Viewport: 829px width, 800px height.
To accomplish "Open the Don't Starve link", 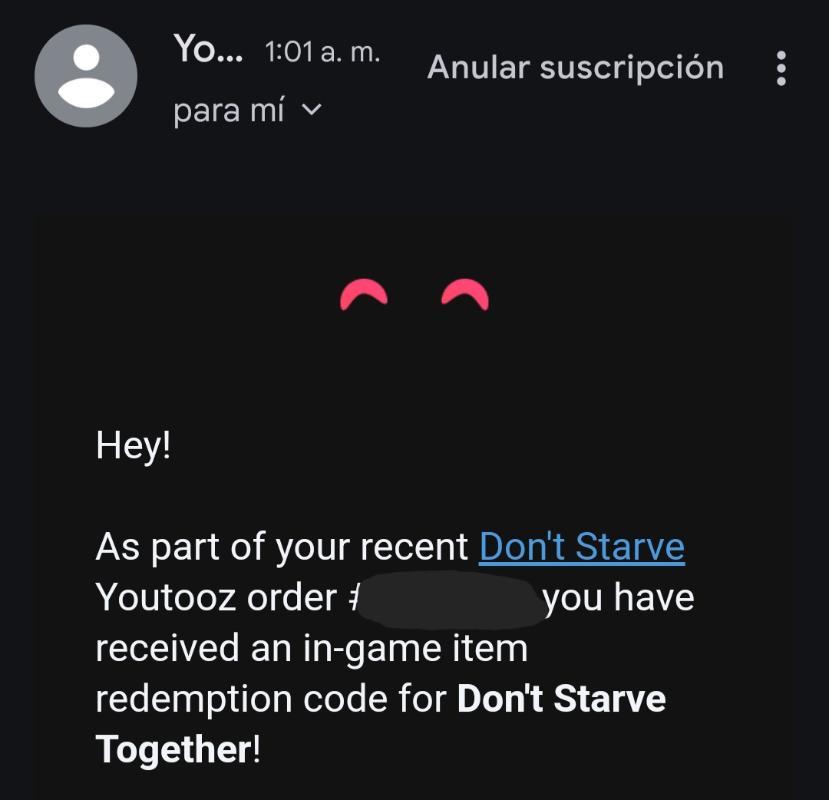I will (581, 547).
